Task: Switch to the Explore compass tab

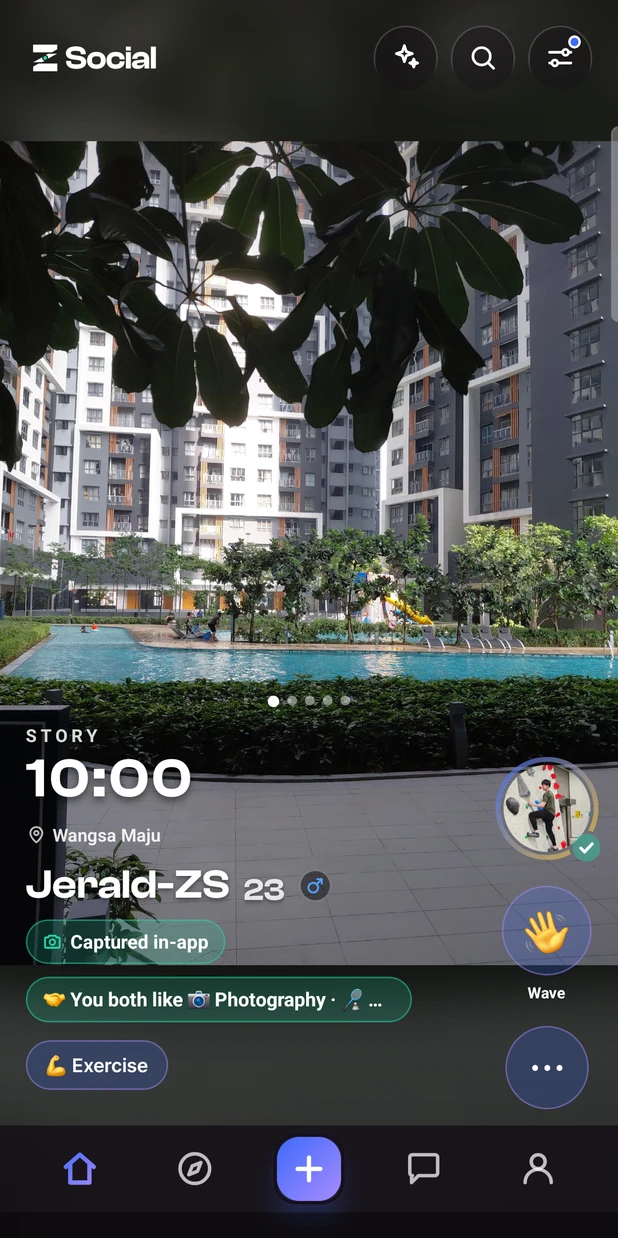Action: pyautogui.click(x=194, y=1168)
